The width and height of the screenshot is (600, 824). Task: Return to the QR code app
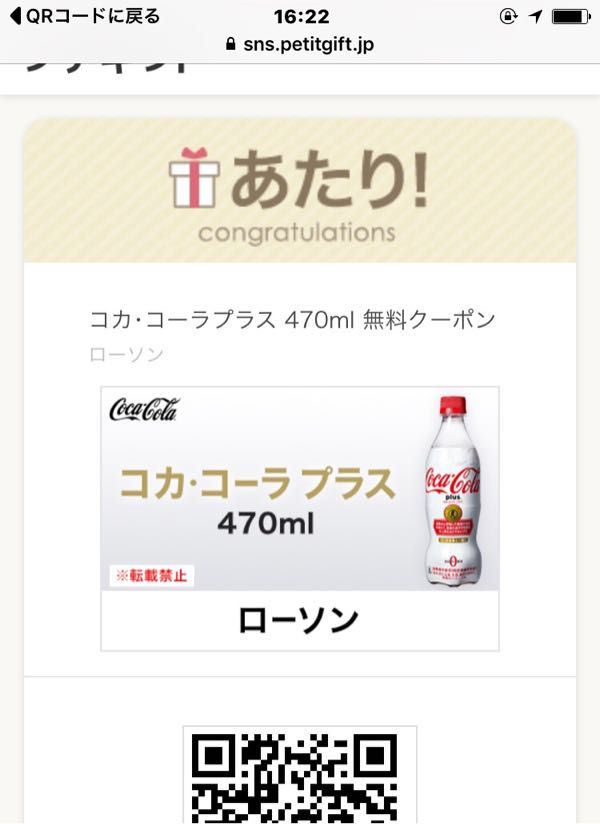83,17
